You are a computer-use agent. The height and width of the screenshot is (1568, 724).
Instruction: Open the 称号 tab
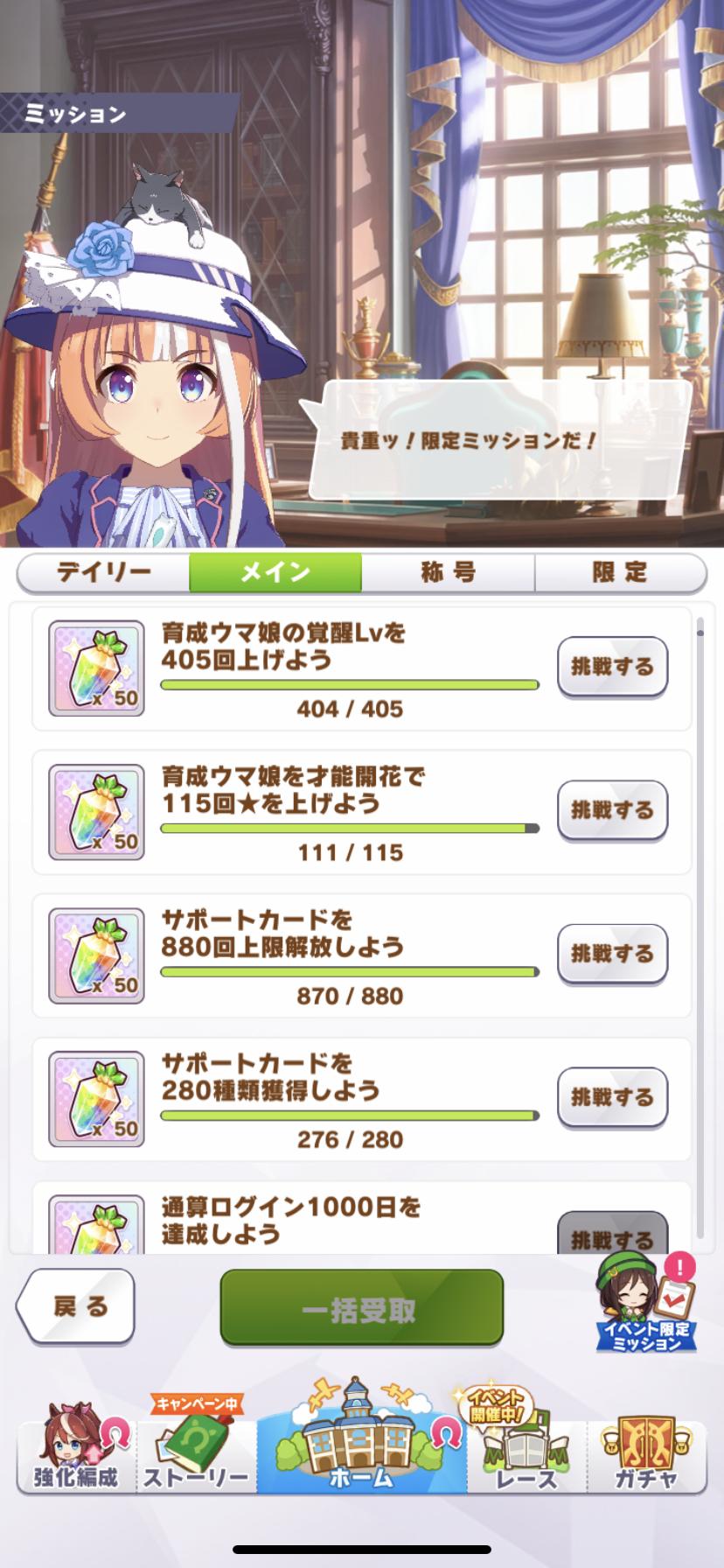coord(448,573)
